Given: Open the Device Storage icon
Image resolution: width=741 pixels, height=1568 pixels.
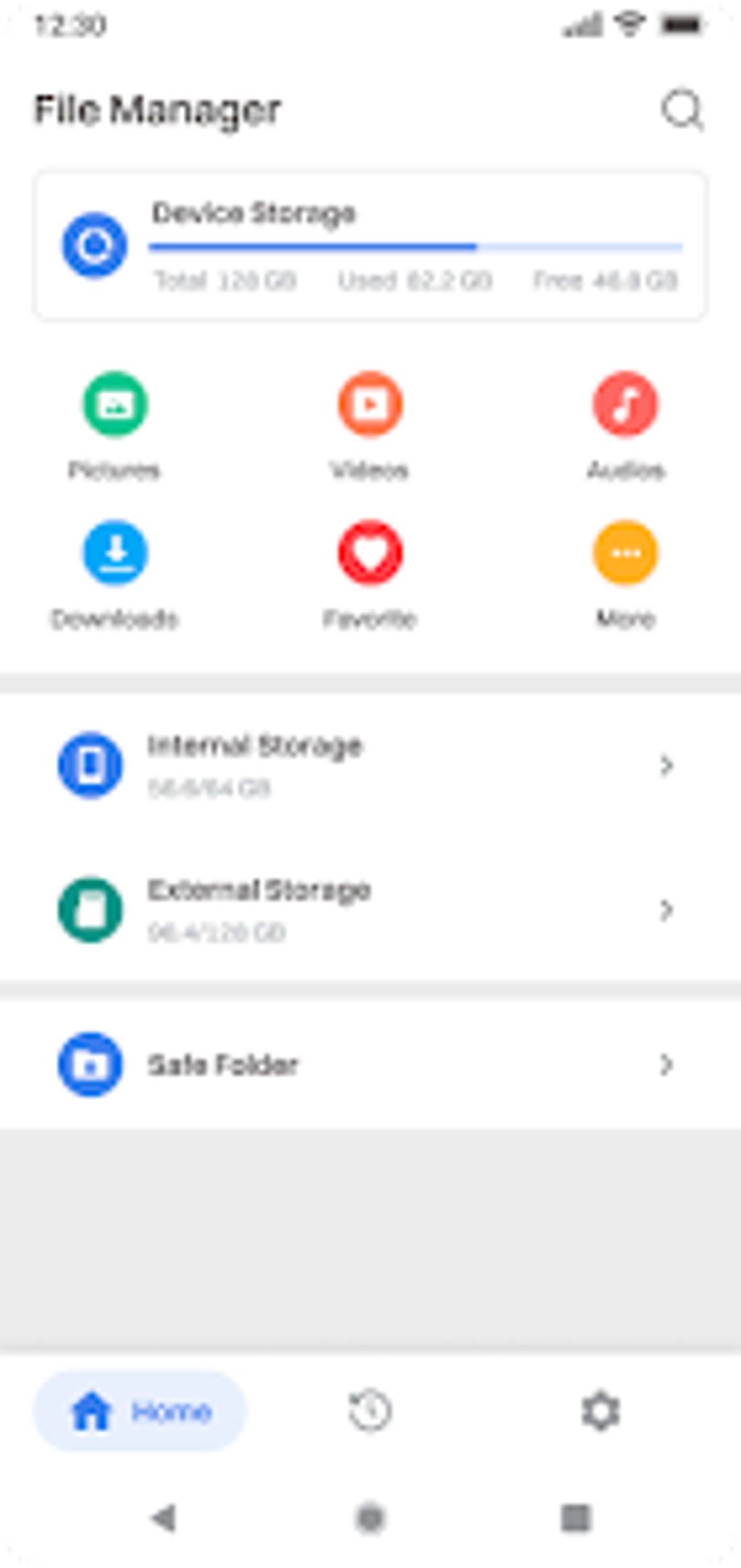Looking at the screenshot, I should [94, 246].
